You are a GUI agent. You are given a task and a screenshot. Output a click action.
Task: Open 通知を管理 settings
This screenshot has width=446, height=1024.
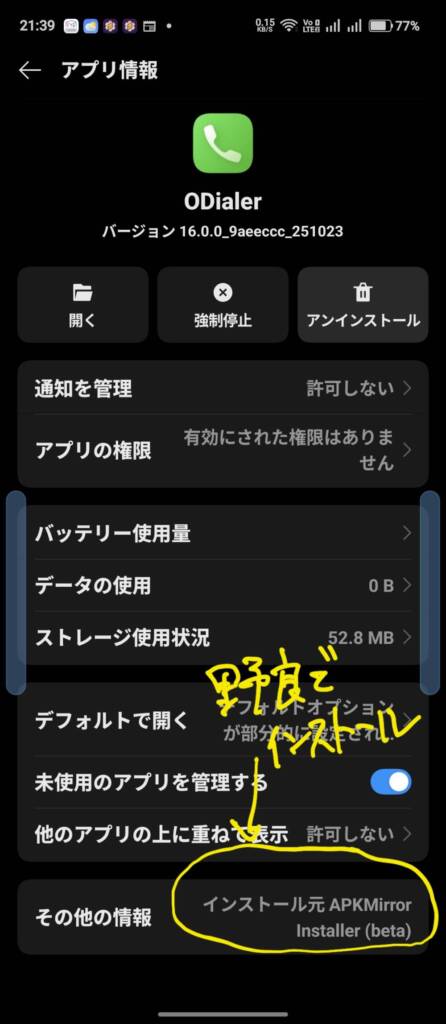point(223,389)
